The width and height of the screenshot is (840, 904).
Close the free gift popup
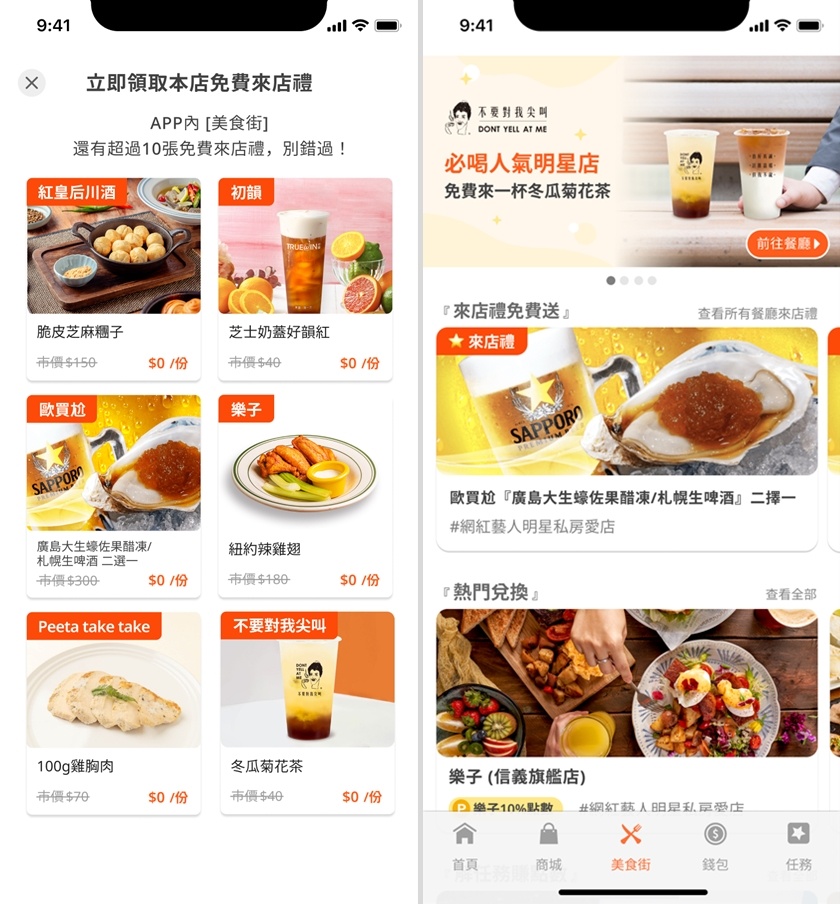click(32, 83)
